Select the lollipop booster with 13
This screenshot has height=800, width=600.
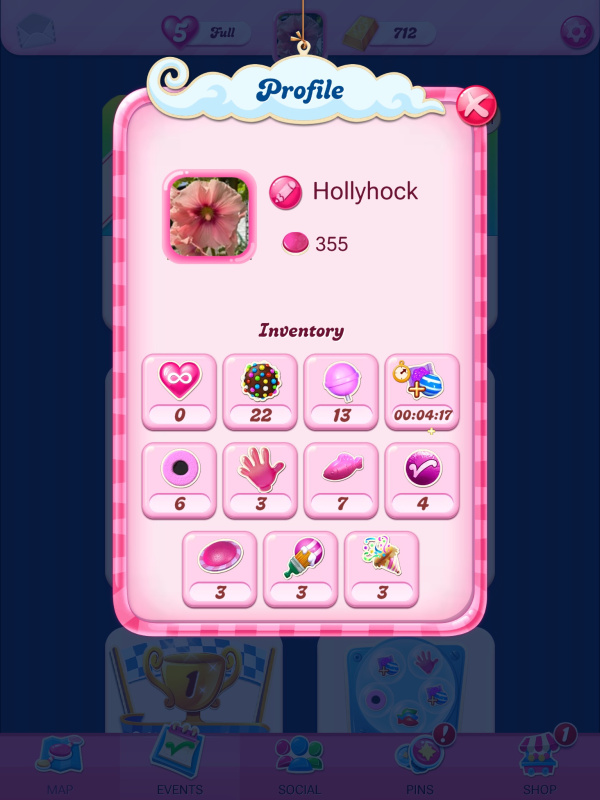(342, 391)
